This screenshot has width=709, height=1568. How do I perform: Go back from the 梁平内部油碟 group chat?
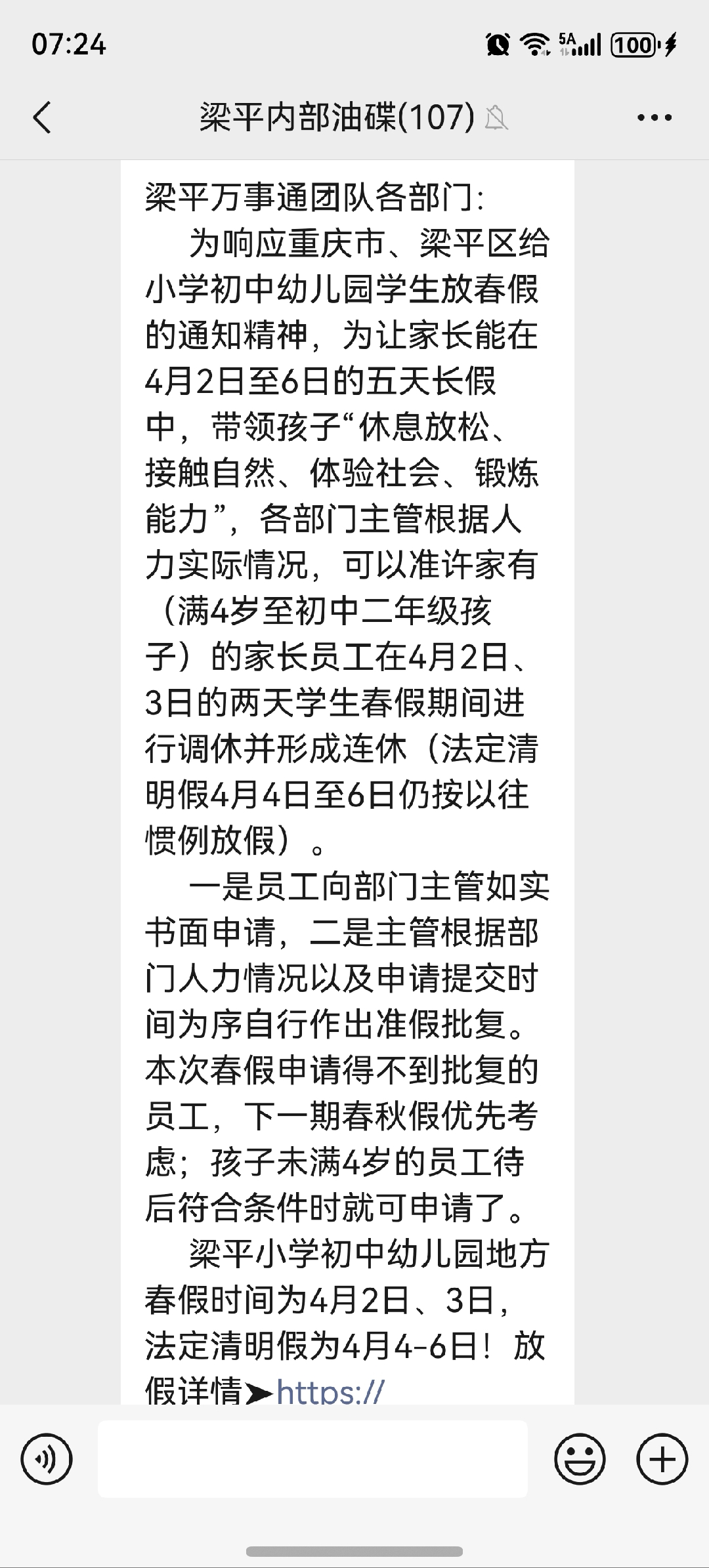point(42,118)
